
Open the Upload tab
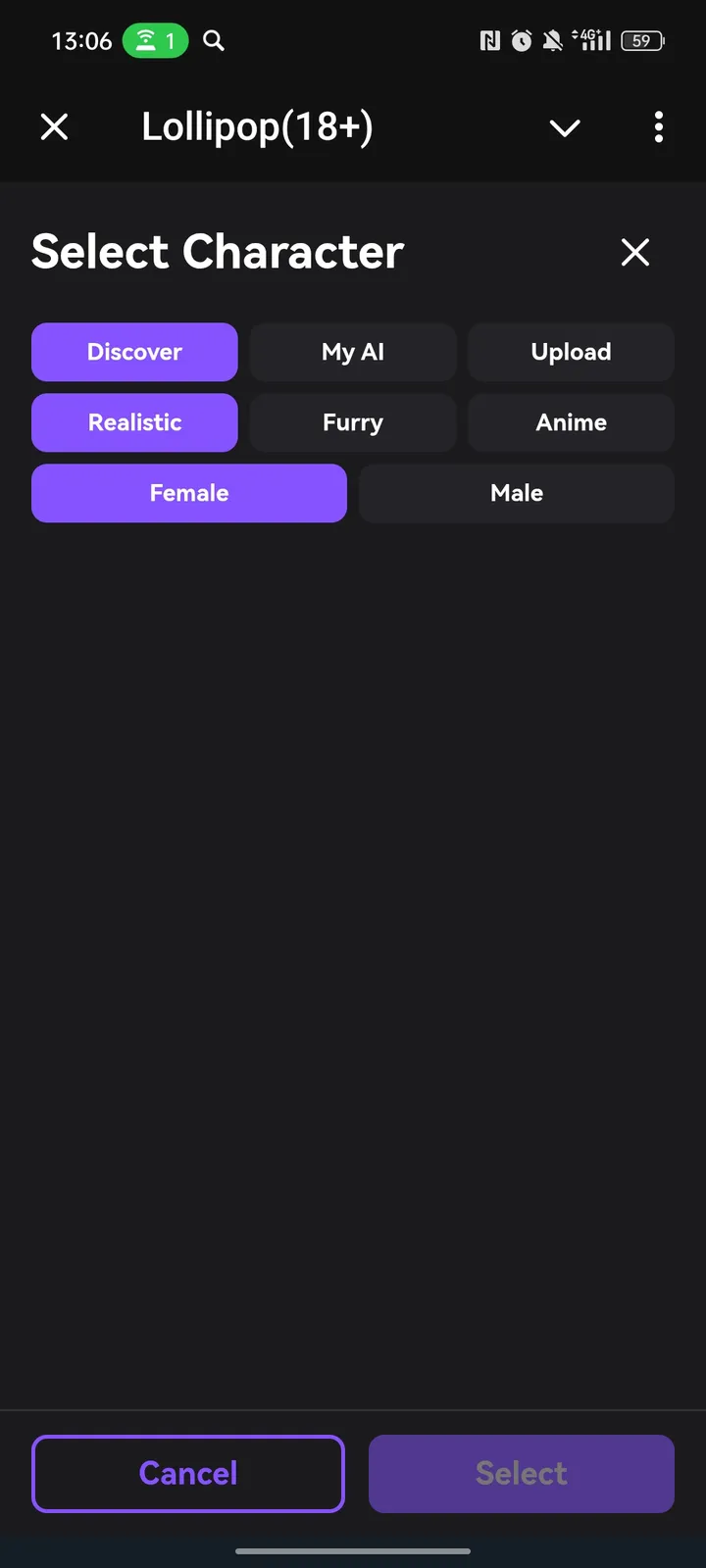pyautogui.click(x=571, y=352)
